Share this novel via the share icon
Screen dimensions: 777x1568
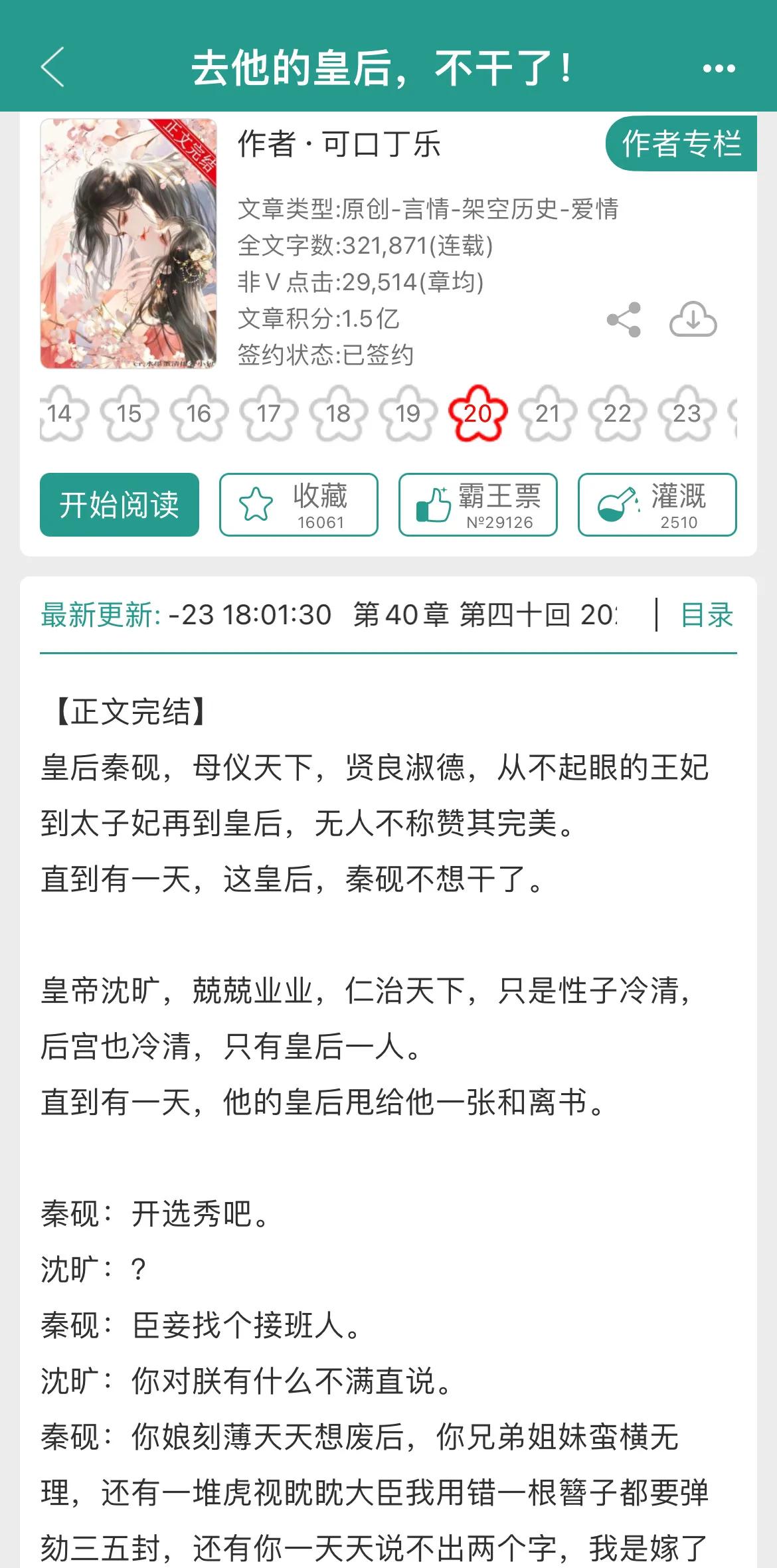623,319
